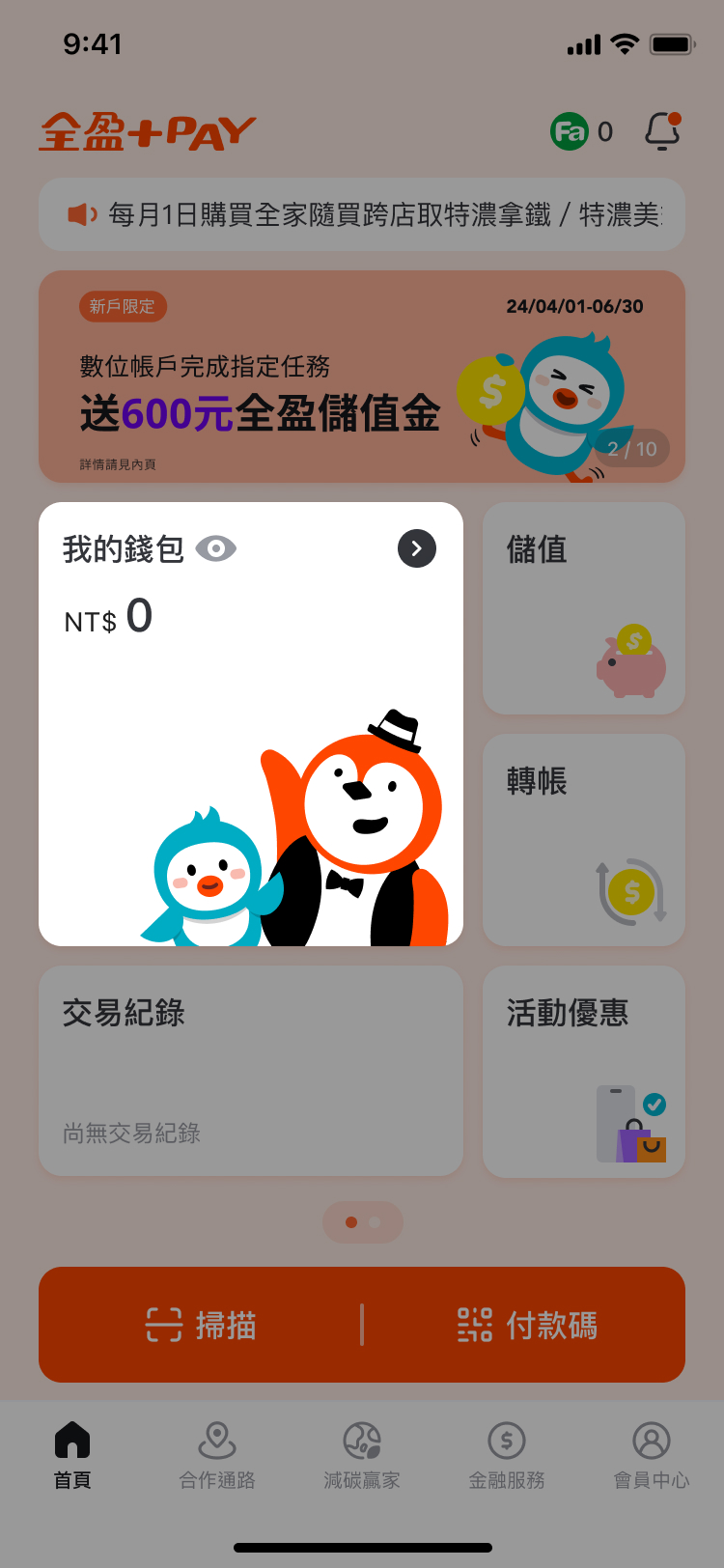This screenshot has height=1568, width=724.
Task: Open the 轉帳 transfer card
Action: pos(583,840)
